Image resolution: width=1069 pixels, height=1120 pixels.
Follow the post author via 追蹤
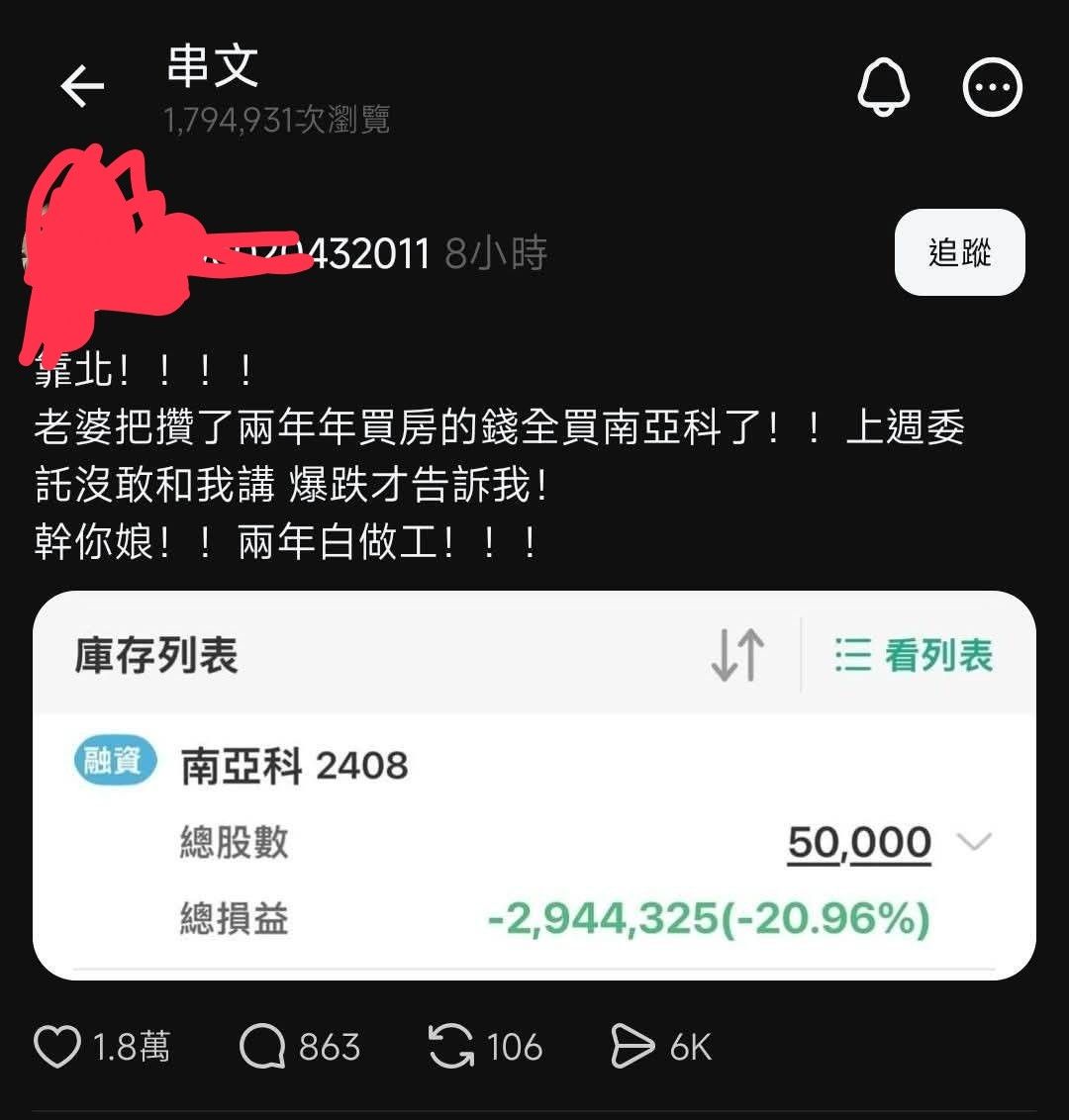click(959, 252)
